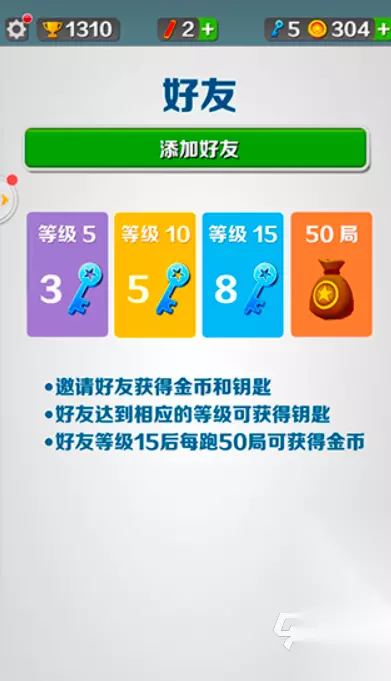Select the 等级 5 reward card

67,274
